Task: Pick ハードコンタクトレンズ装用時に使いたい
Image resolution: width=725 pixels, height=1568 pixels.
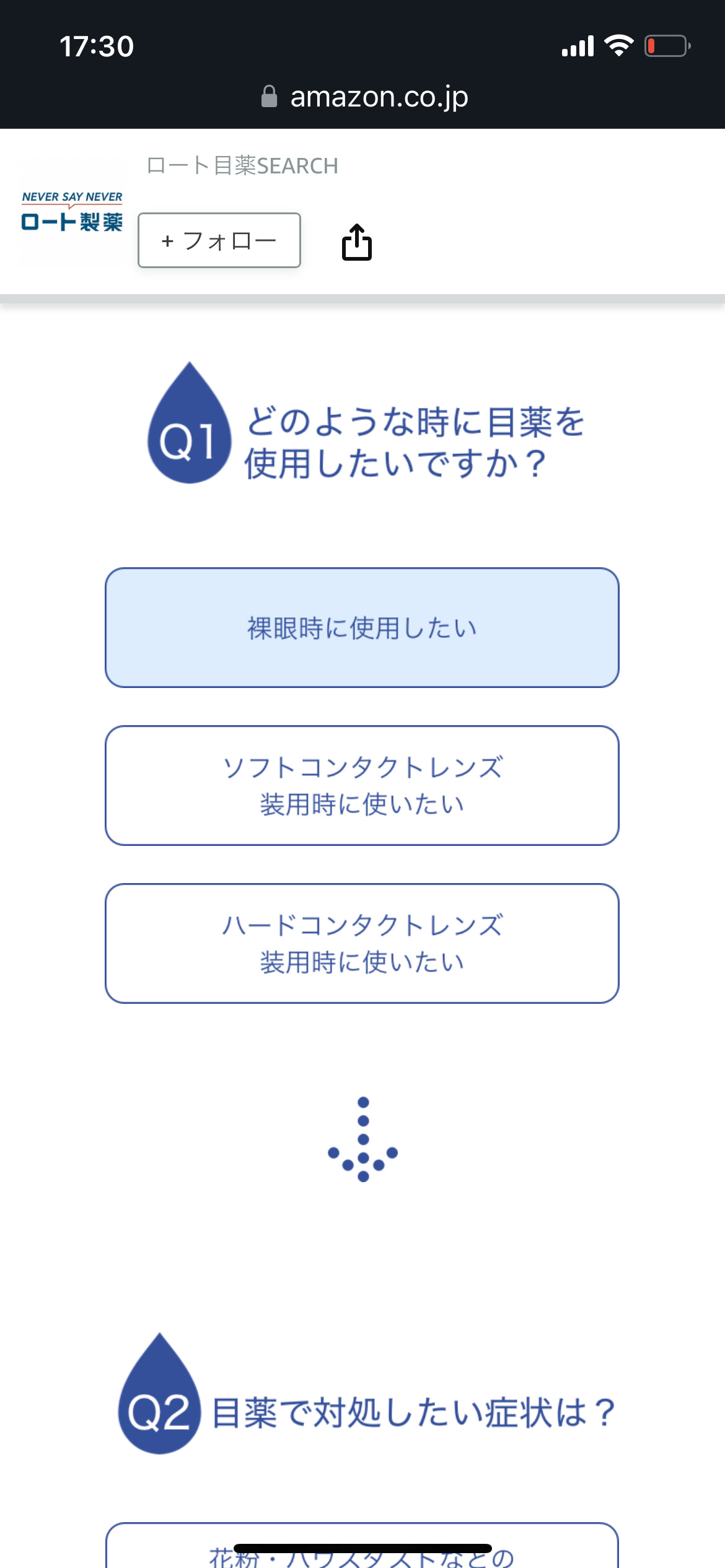Action: (x=362, y=943)
